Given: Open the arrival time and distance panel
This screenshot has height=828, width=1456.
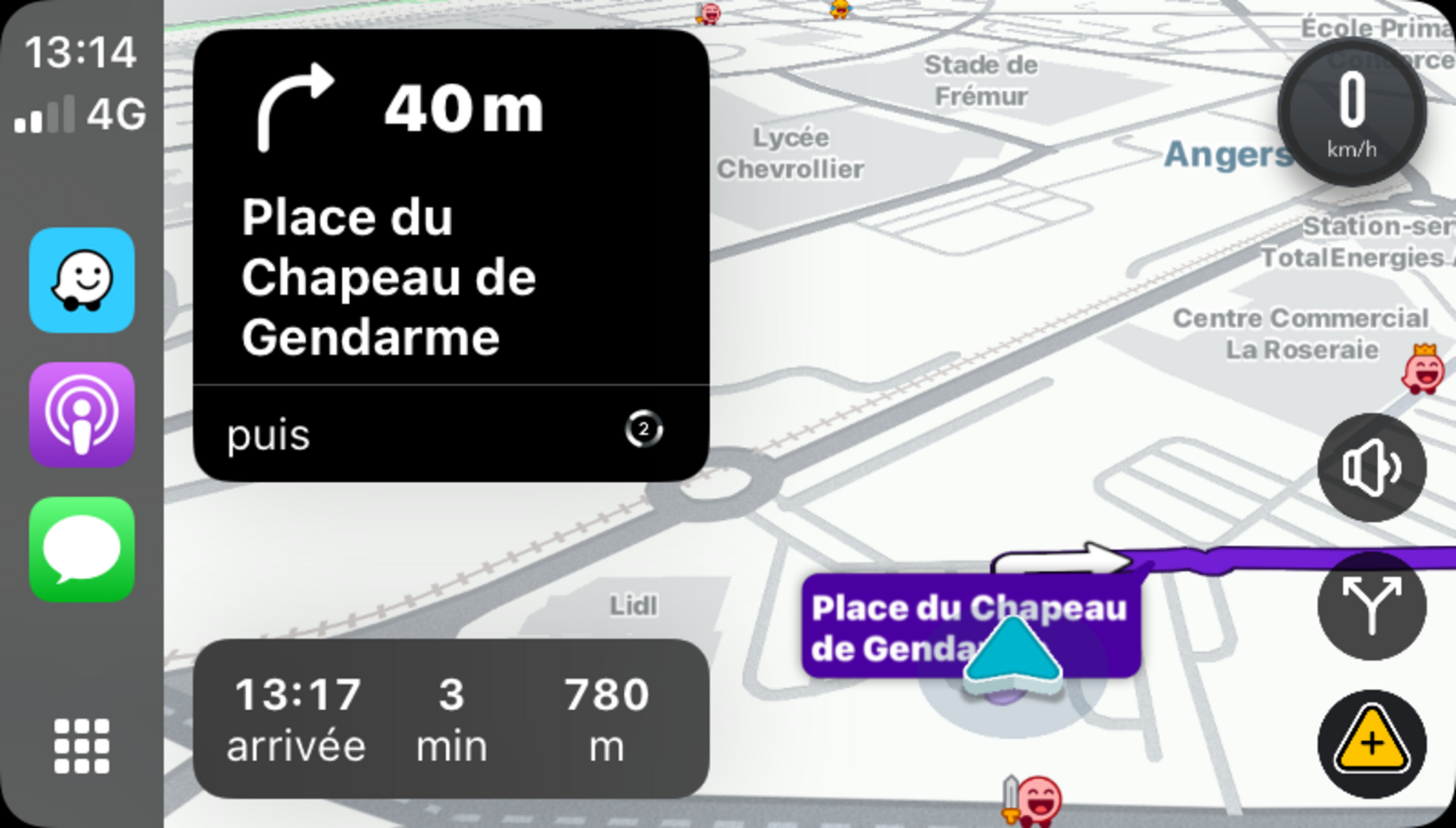Looking at the screenshot, I should click(x=451, y=719).
